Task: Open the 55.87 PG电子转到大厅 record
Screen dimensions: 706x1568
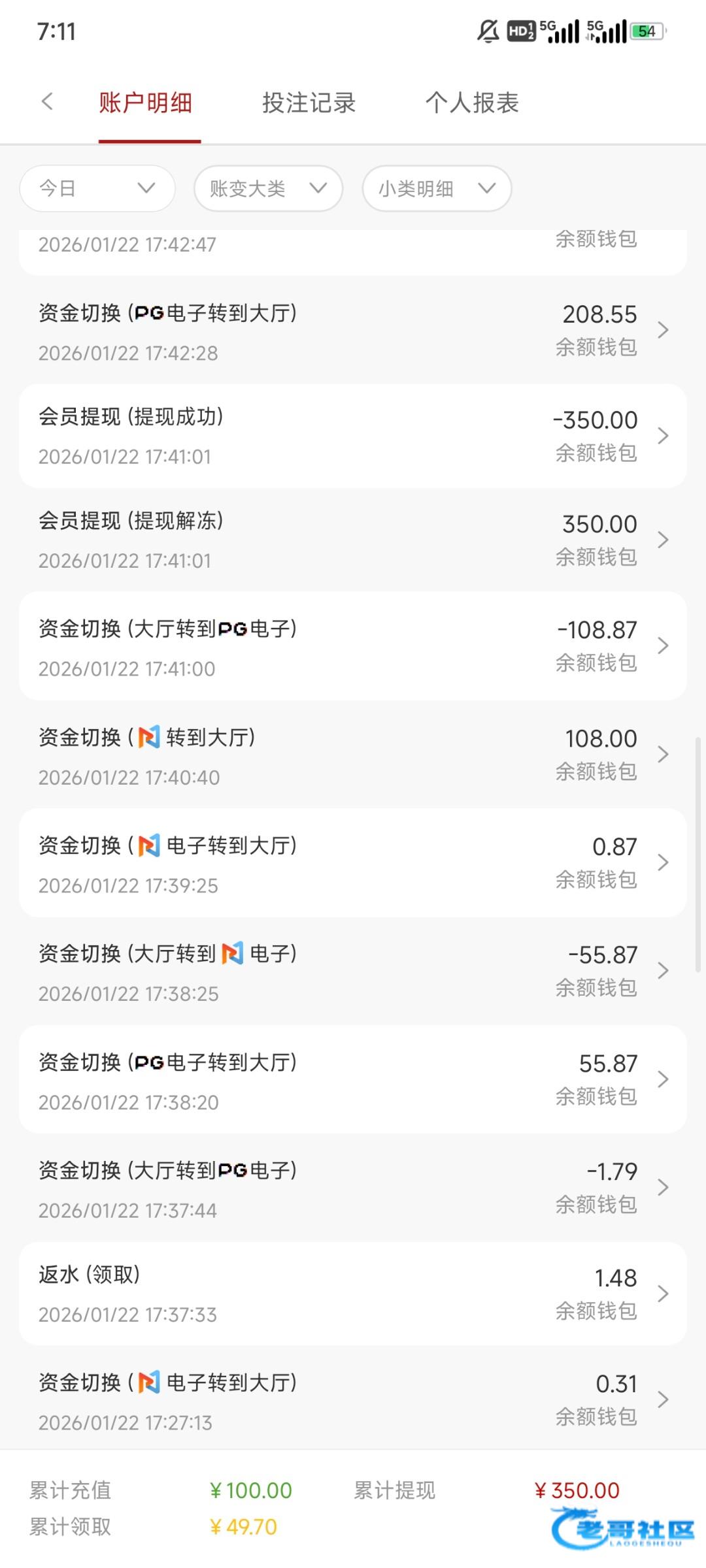Action: 353,1081
